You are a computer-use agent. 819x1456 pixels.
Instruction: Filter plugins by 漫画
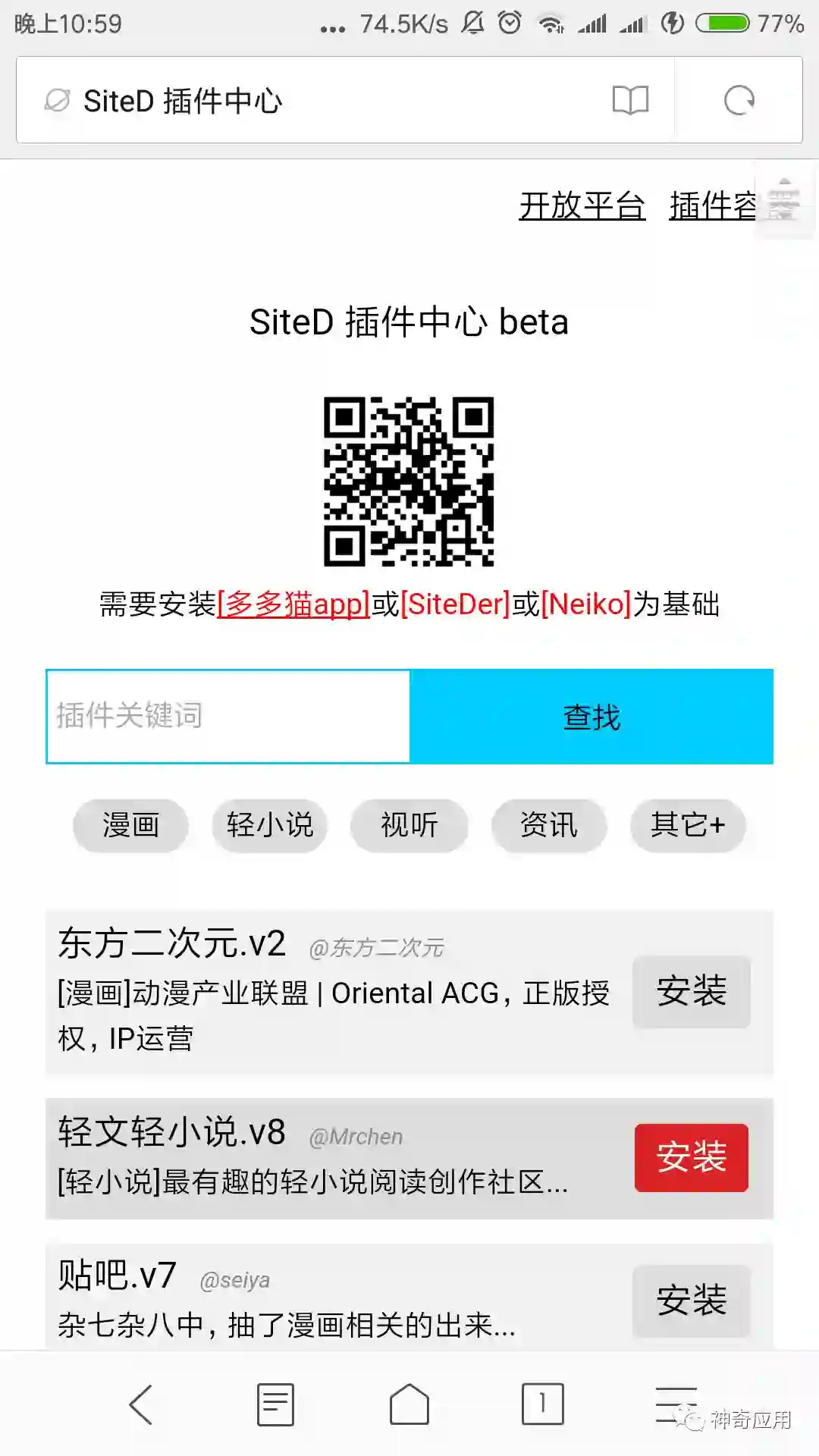tap(130, 825)
